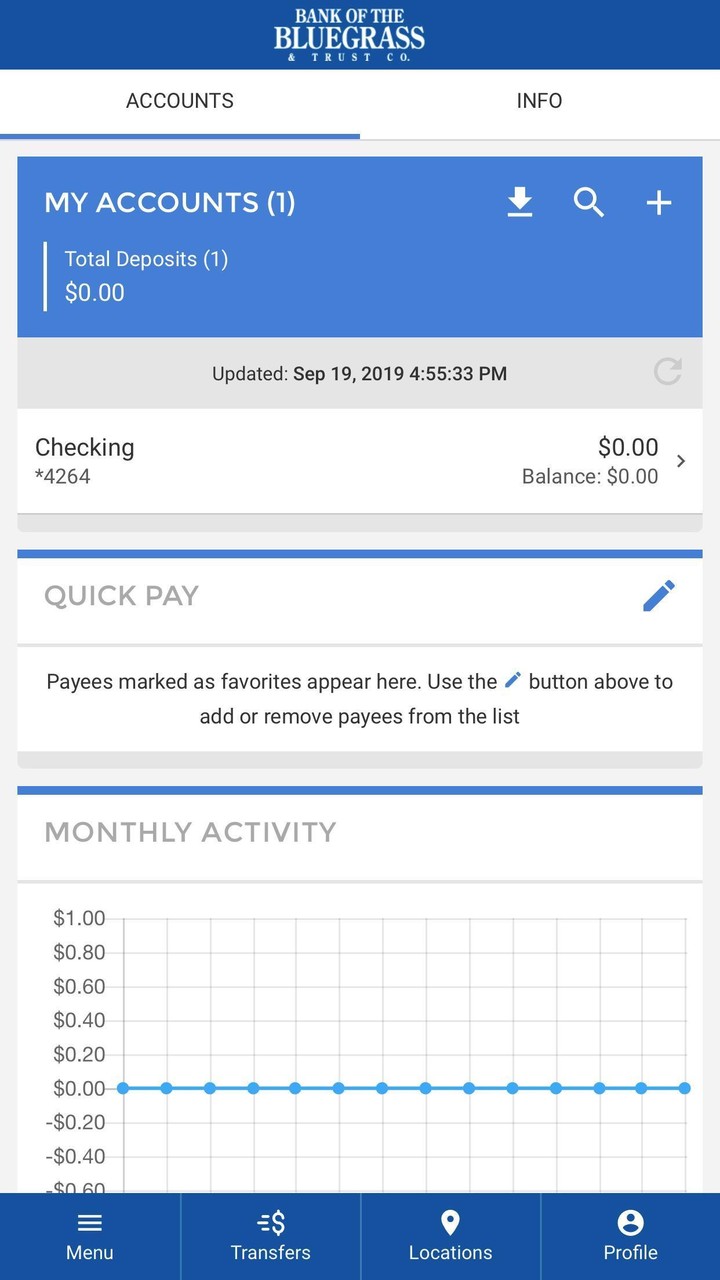The width and height of the screenshot is (720, 1280).
Task: Open the accounts search
Action: (589, 202)
